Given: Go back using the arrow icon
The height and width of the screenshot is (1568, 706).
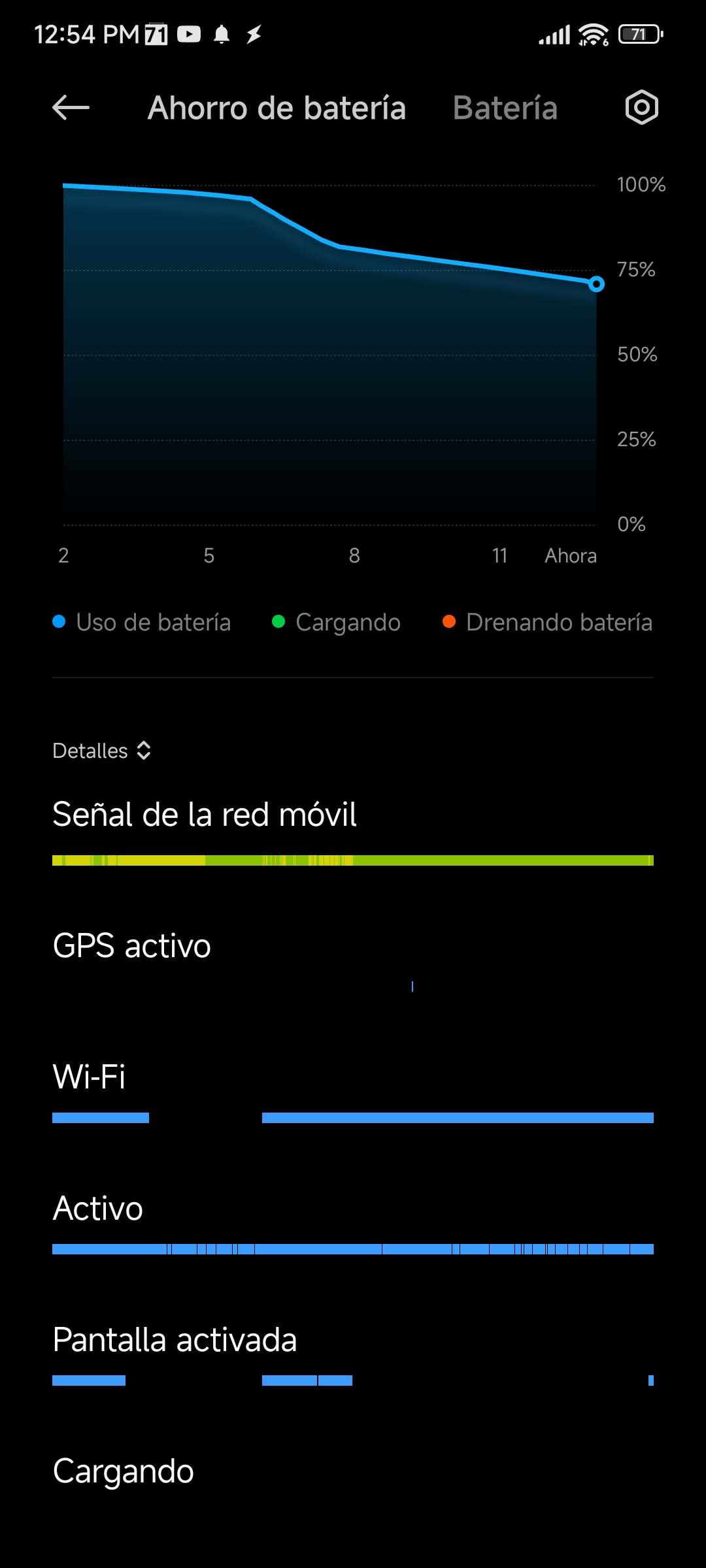Looking at the screenshot, I should coord(71,108).
